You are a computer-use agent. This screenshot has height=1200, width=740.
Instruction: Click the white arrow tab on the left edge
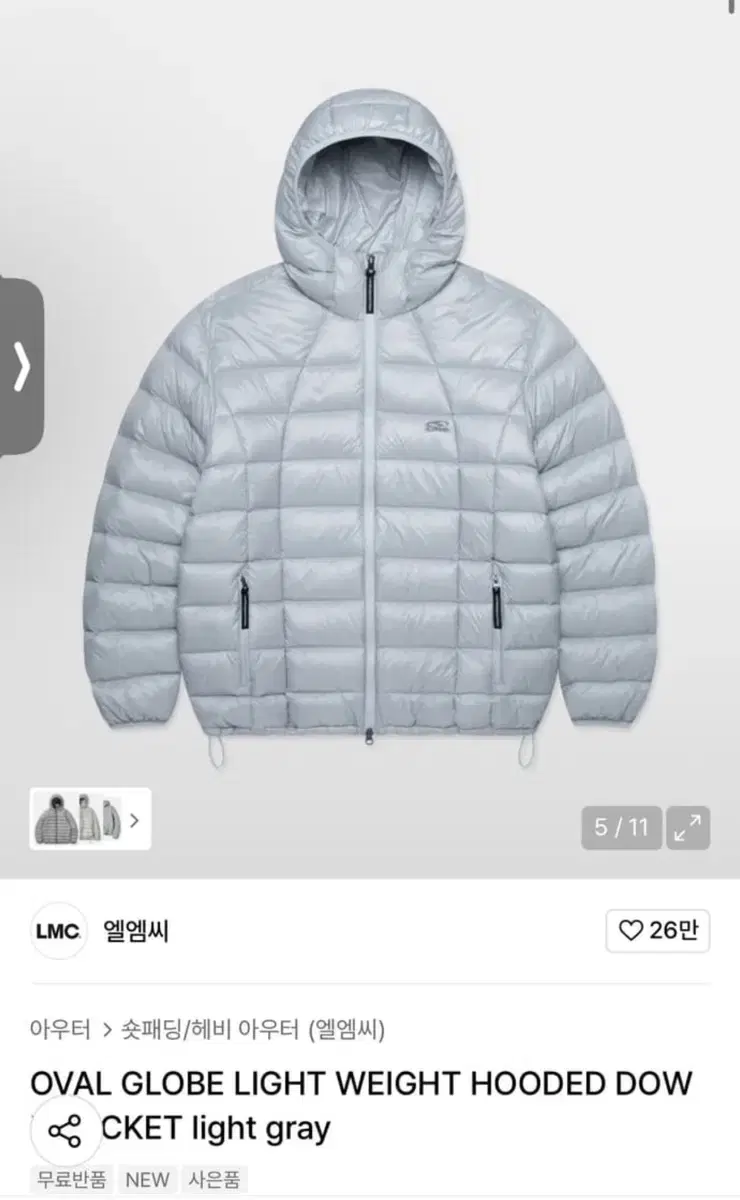[x=20, y=365]
